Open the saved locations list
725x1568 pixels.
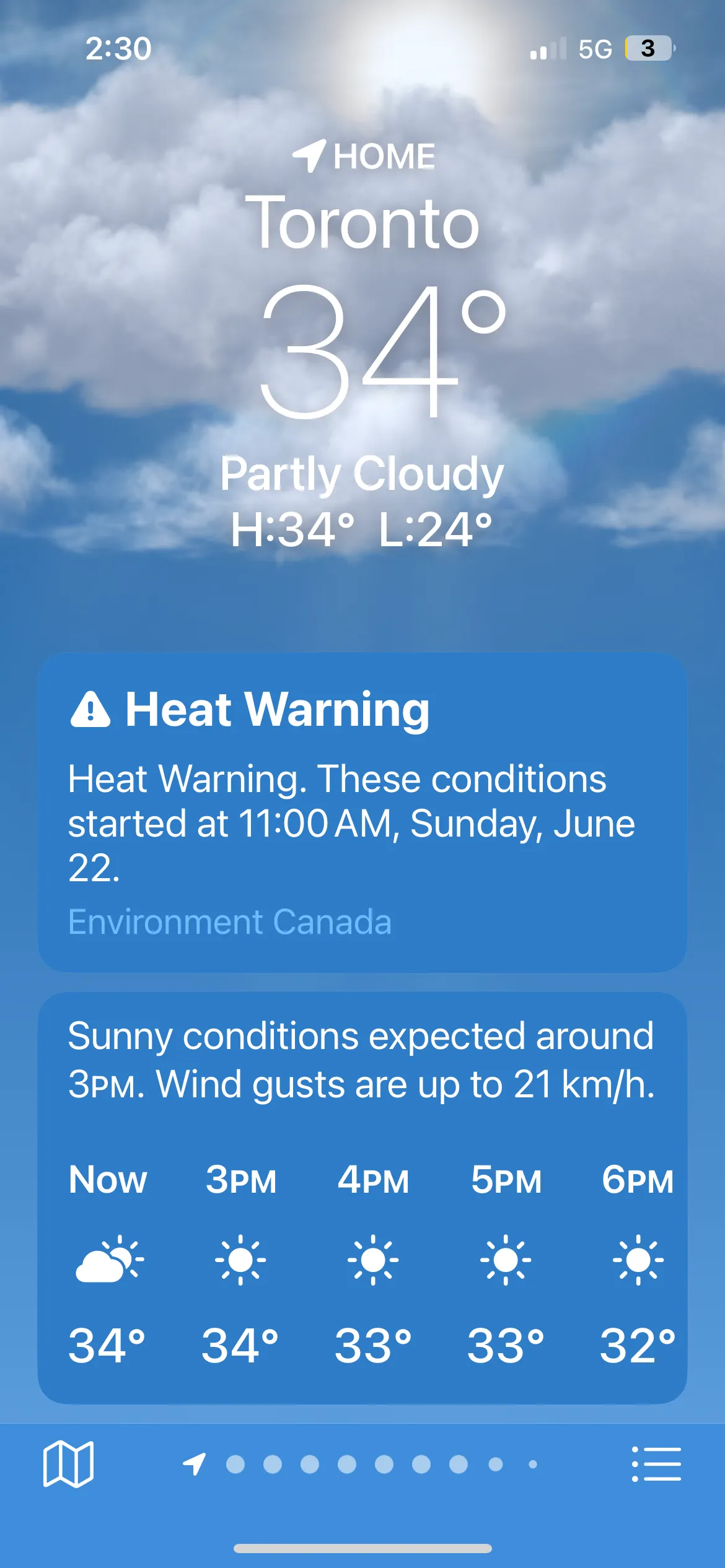pyautogui.click(x=656, y=1464)
